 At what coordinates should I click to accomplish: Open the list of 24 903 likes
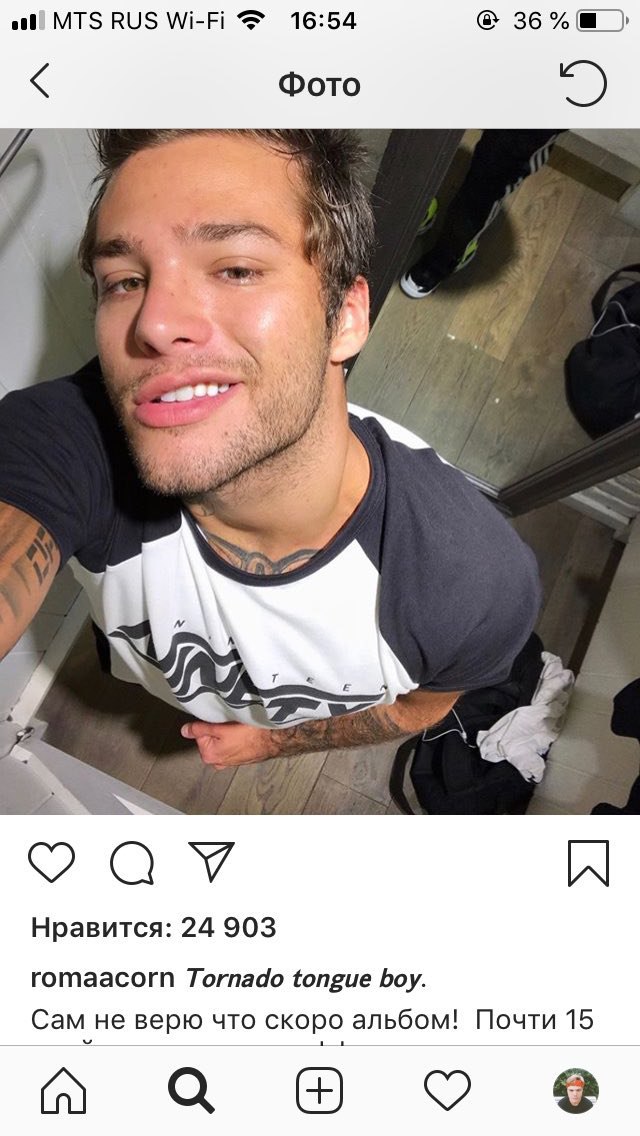coord(153,927)
